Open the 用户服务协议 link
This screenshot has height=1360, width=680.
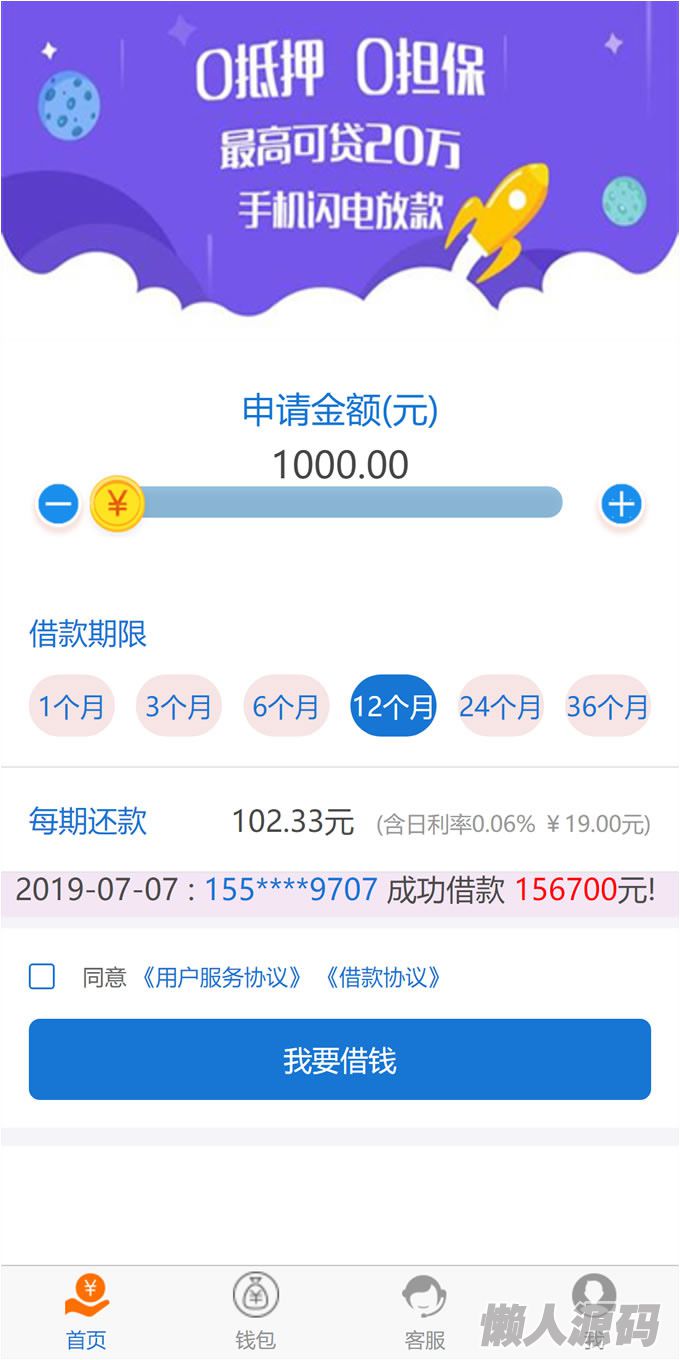222,977
